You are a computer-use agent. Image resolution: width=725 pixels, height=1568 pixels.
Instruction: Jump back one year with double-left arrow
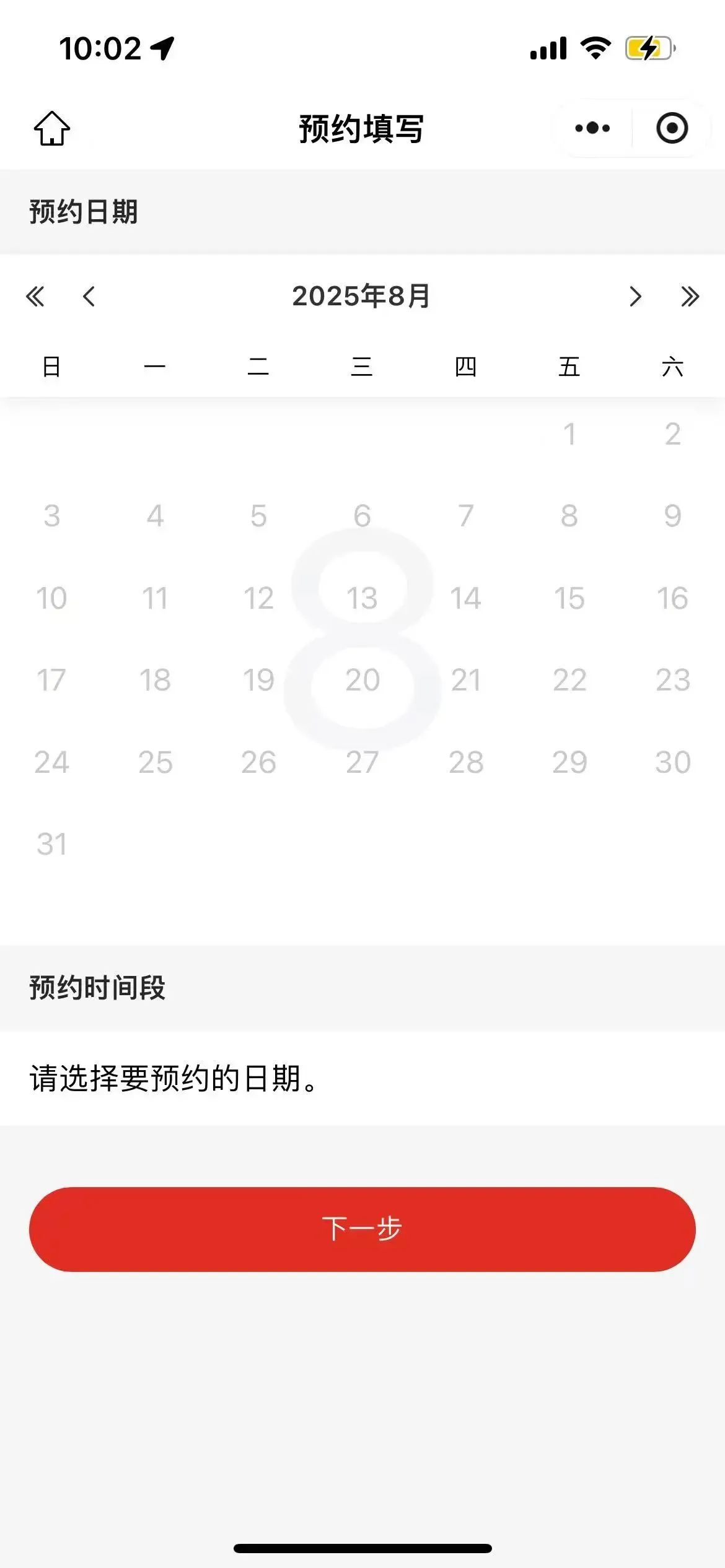[35, 296]
